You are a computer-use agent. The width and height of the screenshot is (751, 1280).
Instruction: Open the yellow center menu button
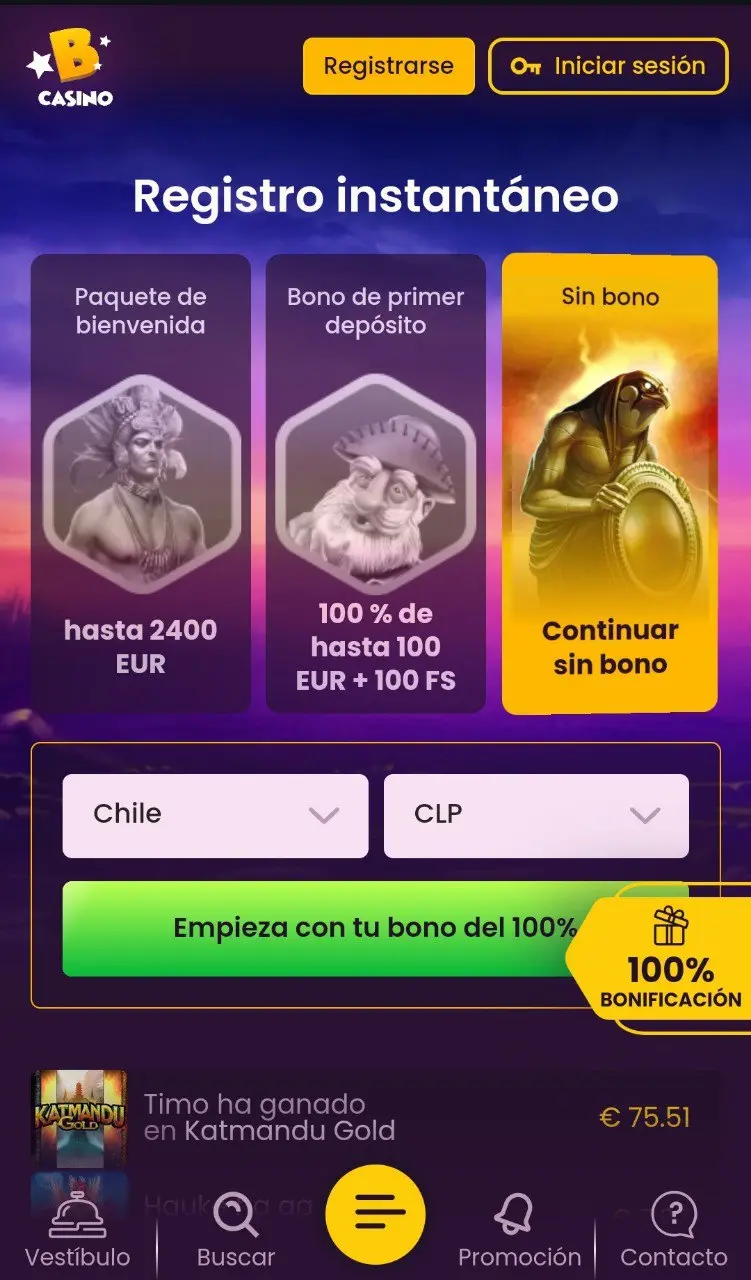tap(376, 1214)
